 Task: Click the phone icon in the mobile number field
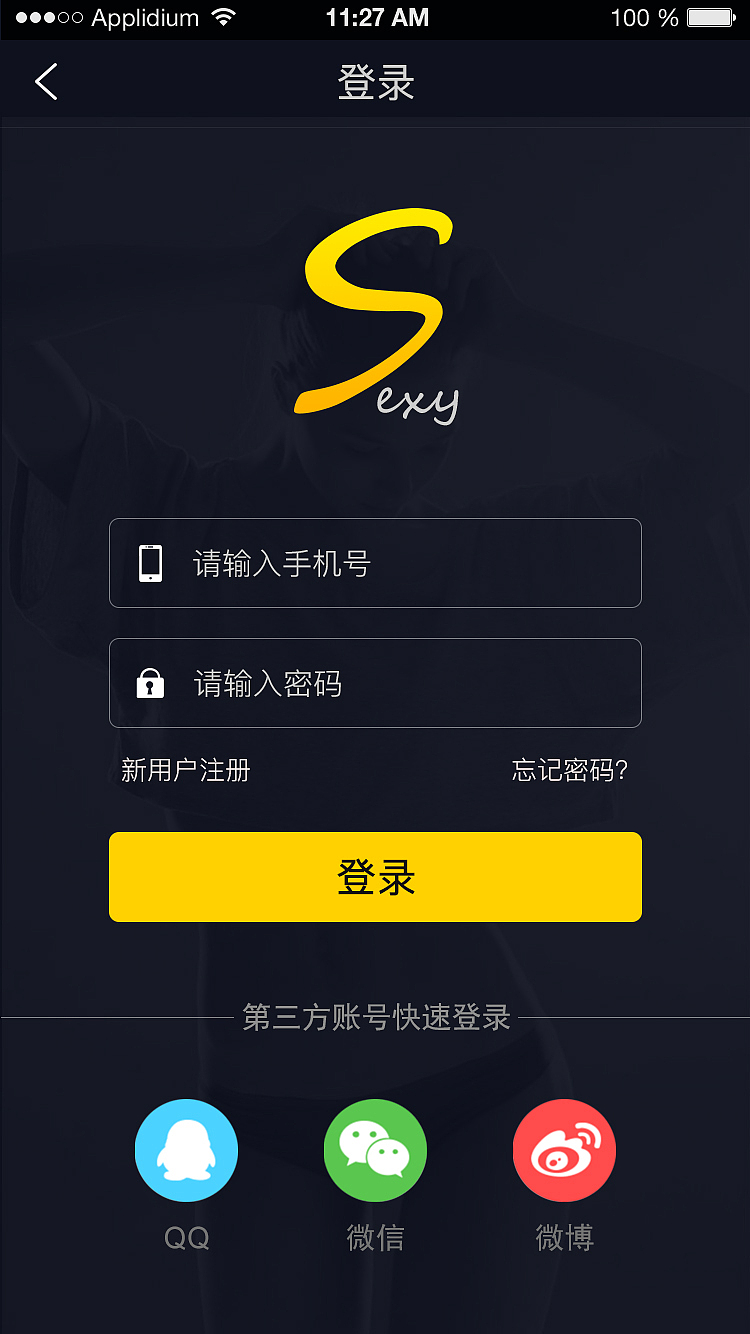click(x=151, y=562)
